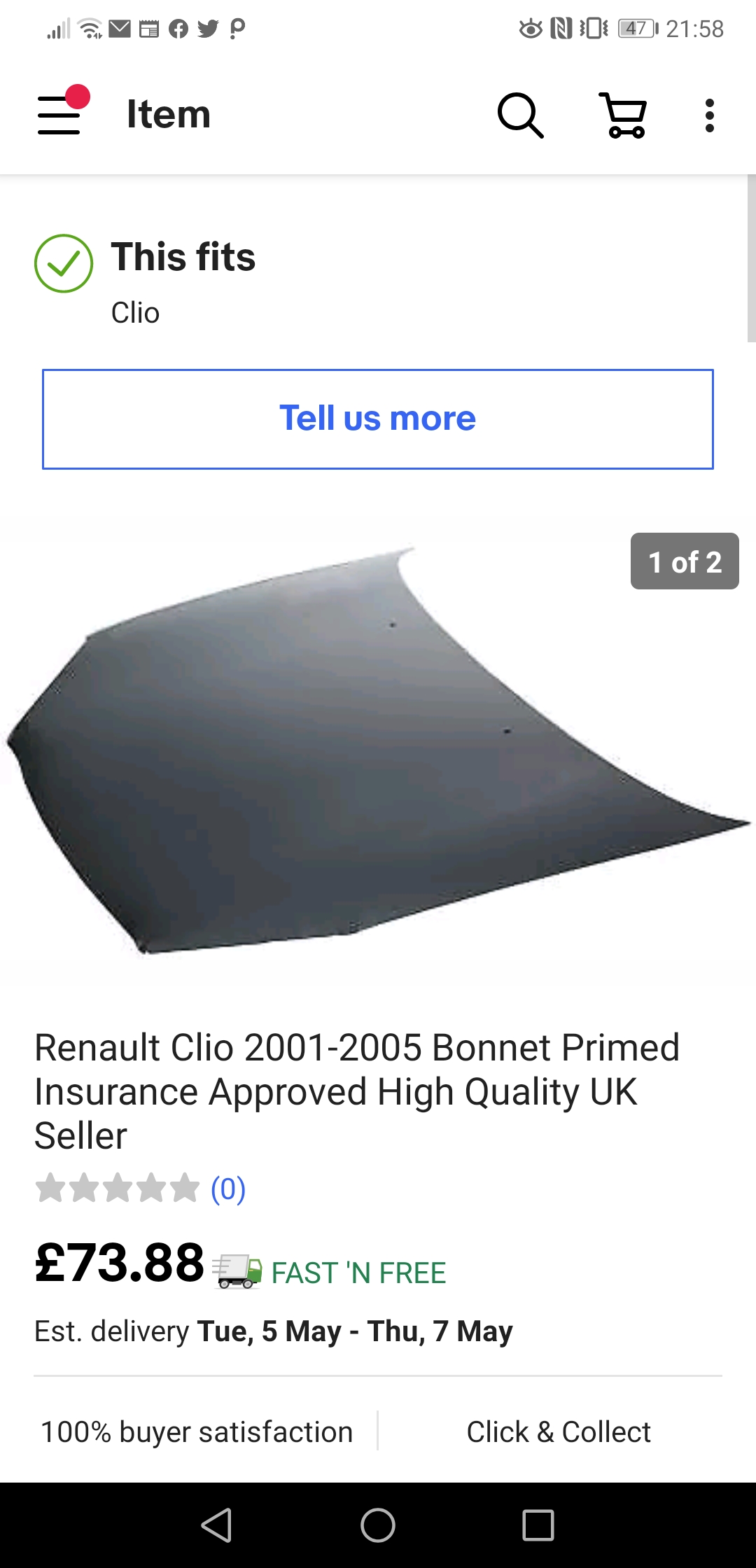The width and height of the screenshot is (756, 1568).
Task: Tap the Tell us more button
Action: pos(378,419)
